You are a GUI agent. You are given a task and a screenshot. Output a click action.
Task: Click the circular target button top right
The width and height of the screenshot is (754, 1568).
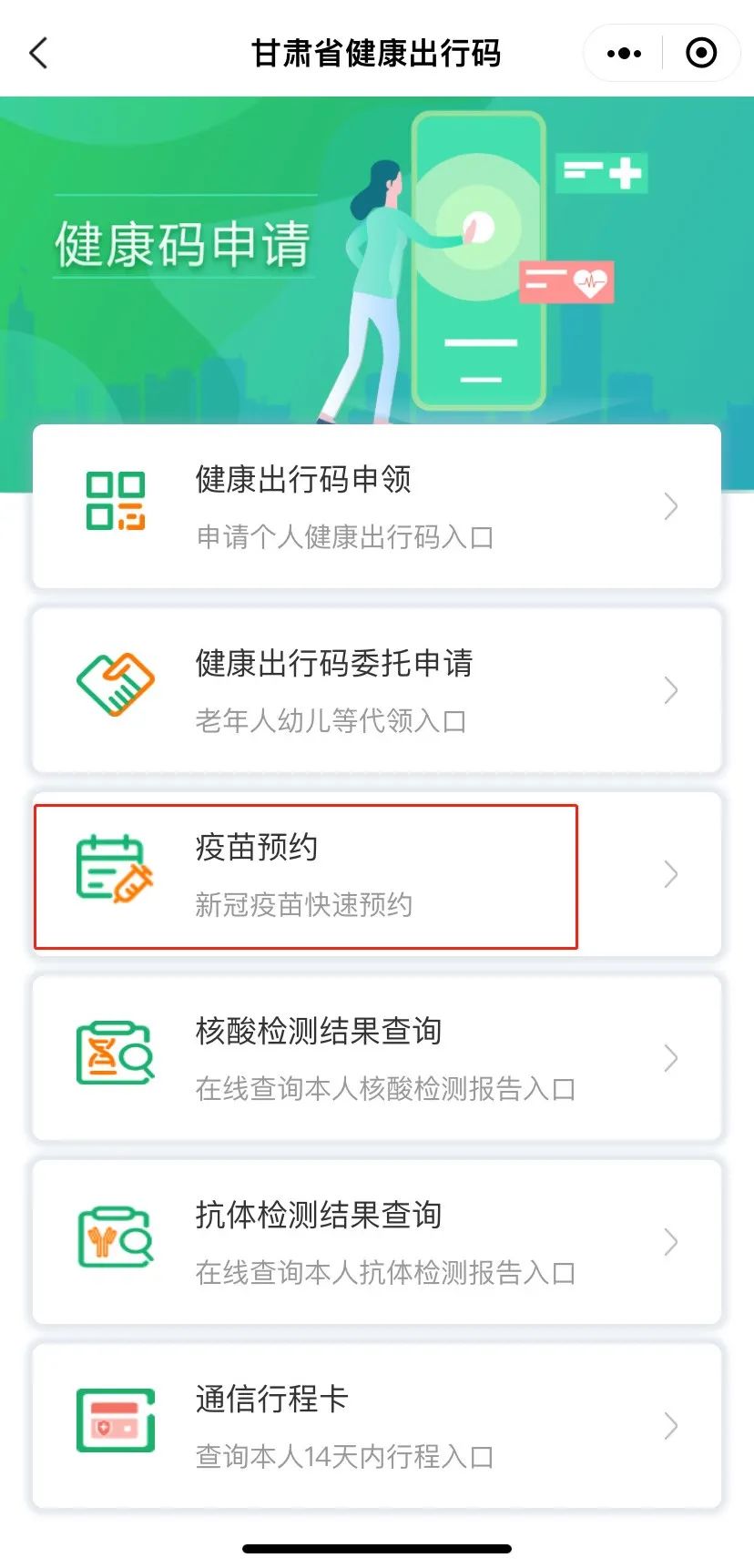[701, 53]
